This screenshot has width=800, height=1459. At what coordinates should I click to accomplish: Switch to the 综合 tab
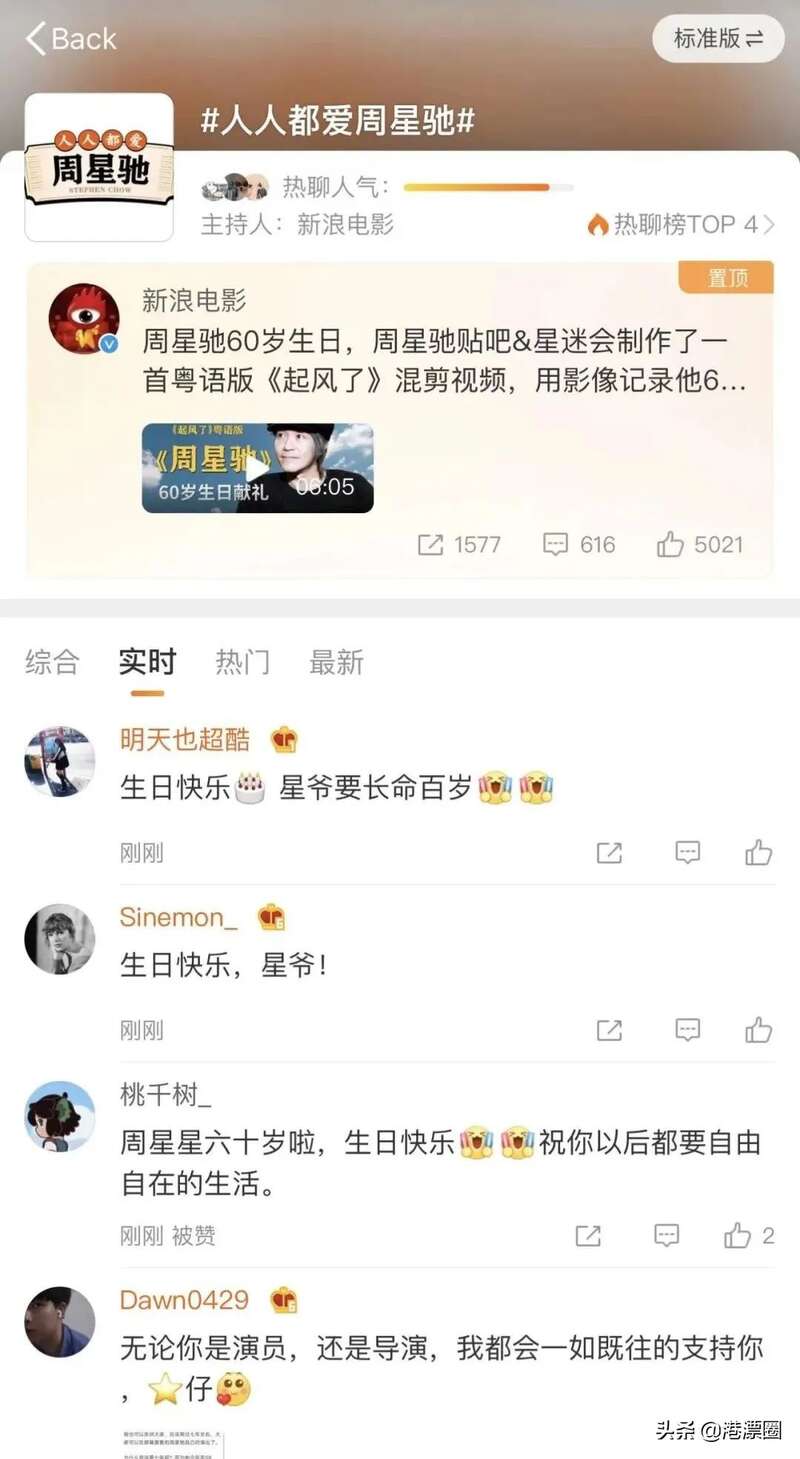[x=52, y=662]
